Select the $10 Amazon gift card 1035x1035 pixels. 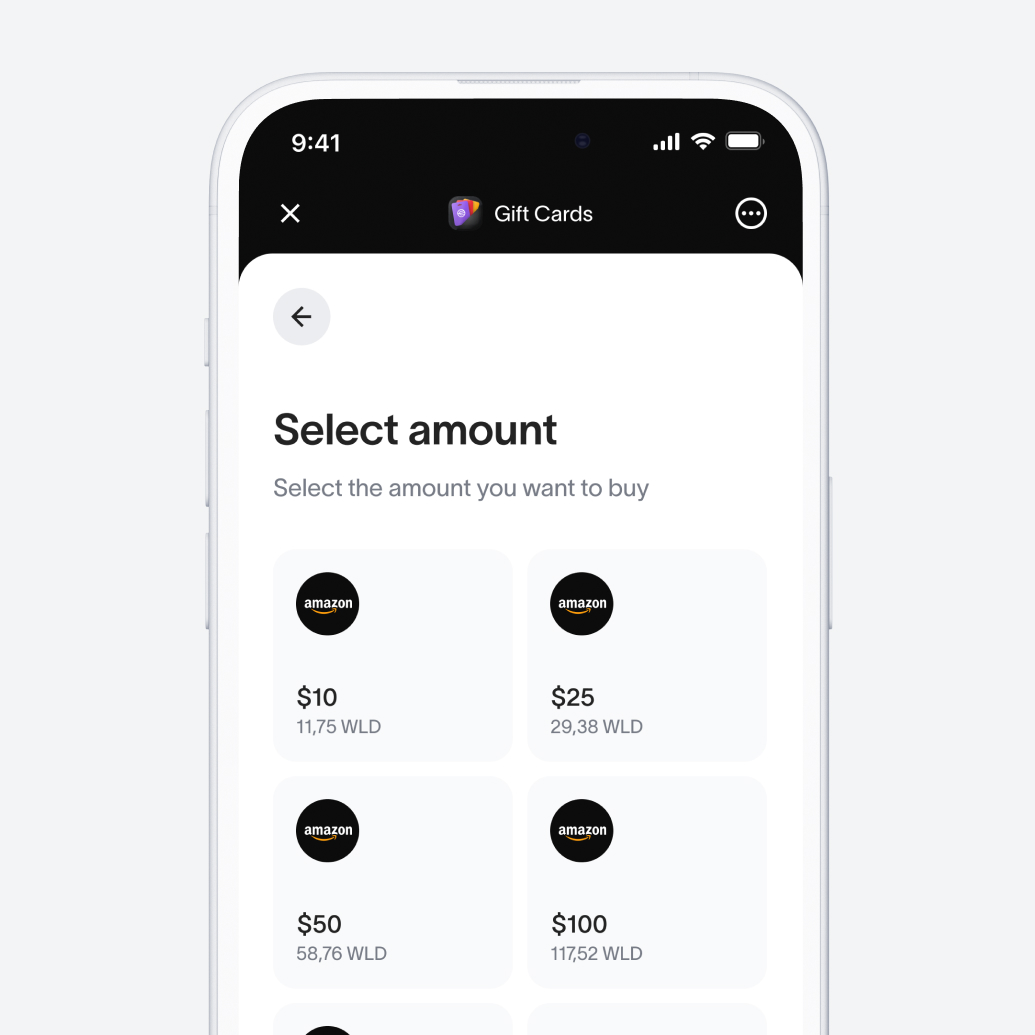[x=392, y=655]
